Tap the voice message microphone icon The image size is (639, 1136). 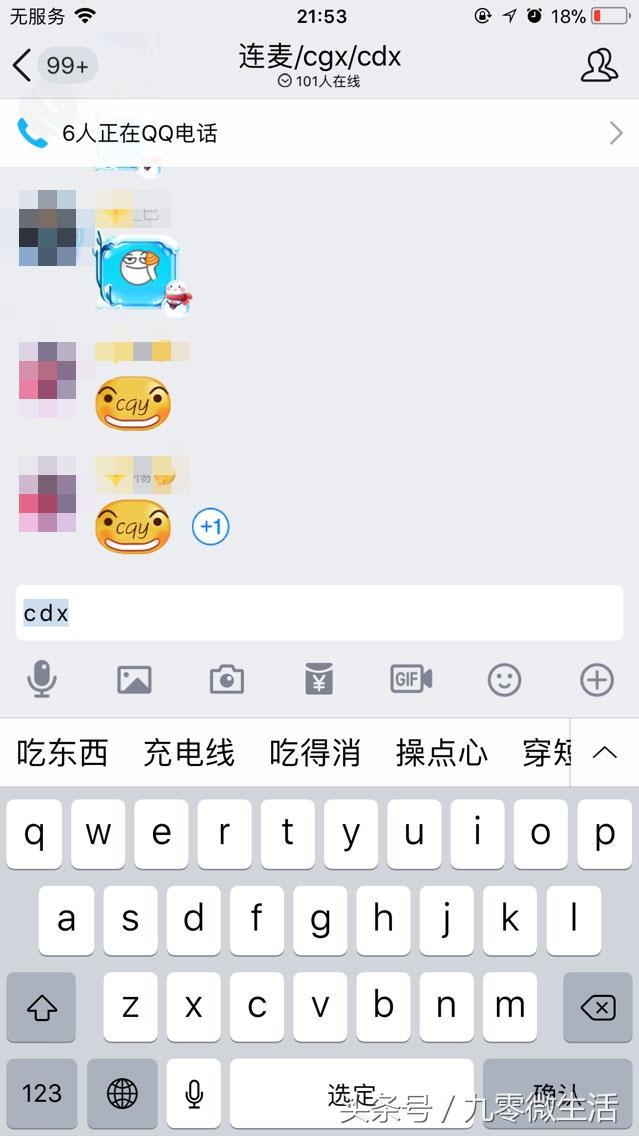tap(41, 680)
